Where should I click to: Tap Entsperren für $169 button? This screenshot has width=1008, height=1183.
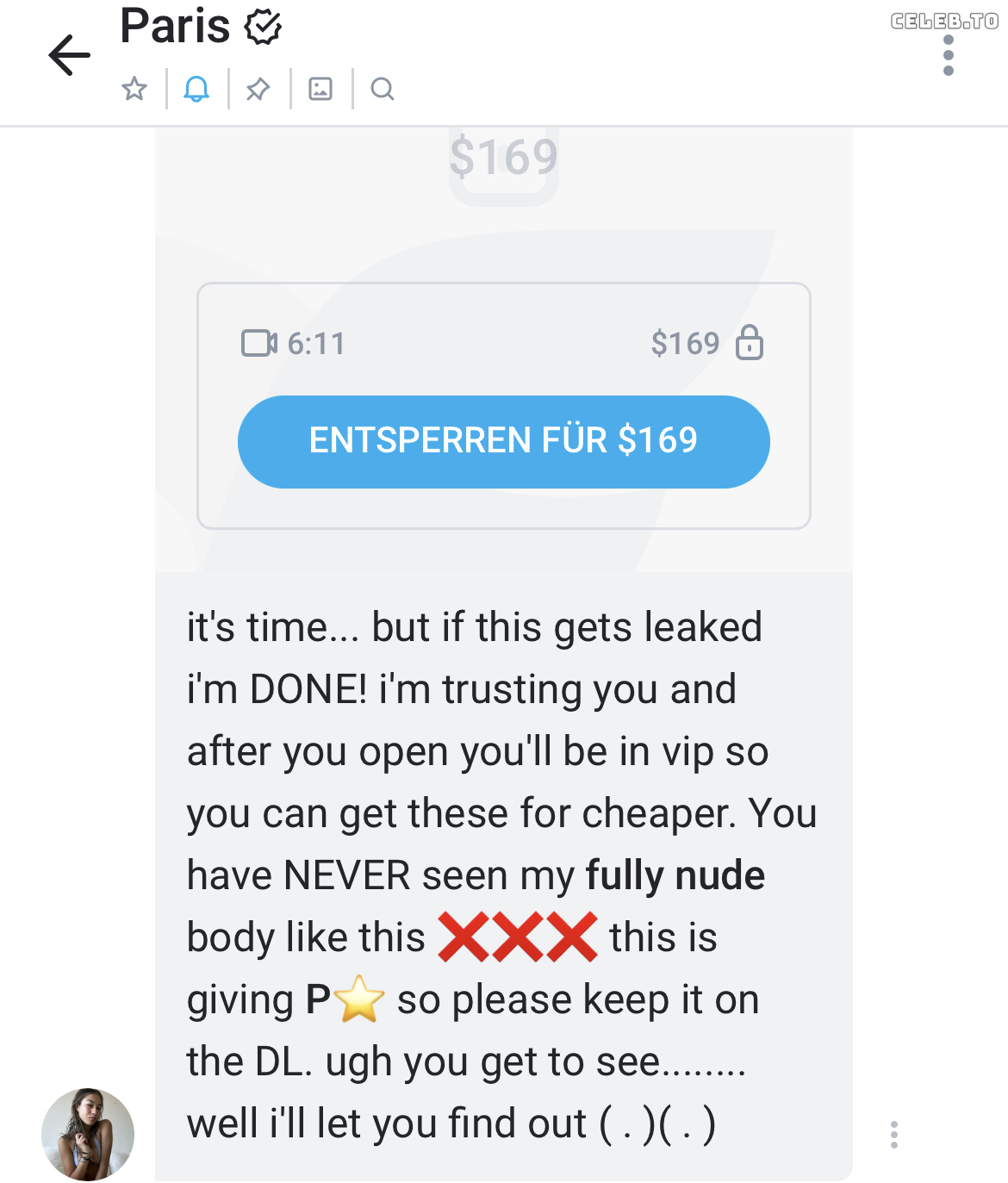click(x=503, y=441)
